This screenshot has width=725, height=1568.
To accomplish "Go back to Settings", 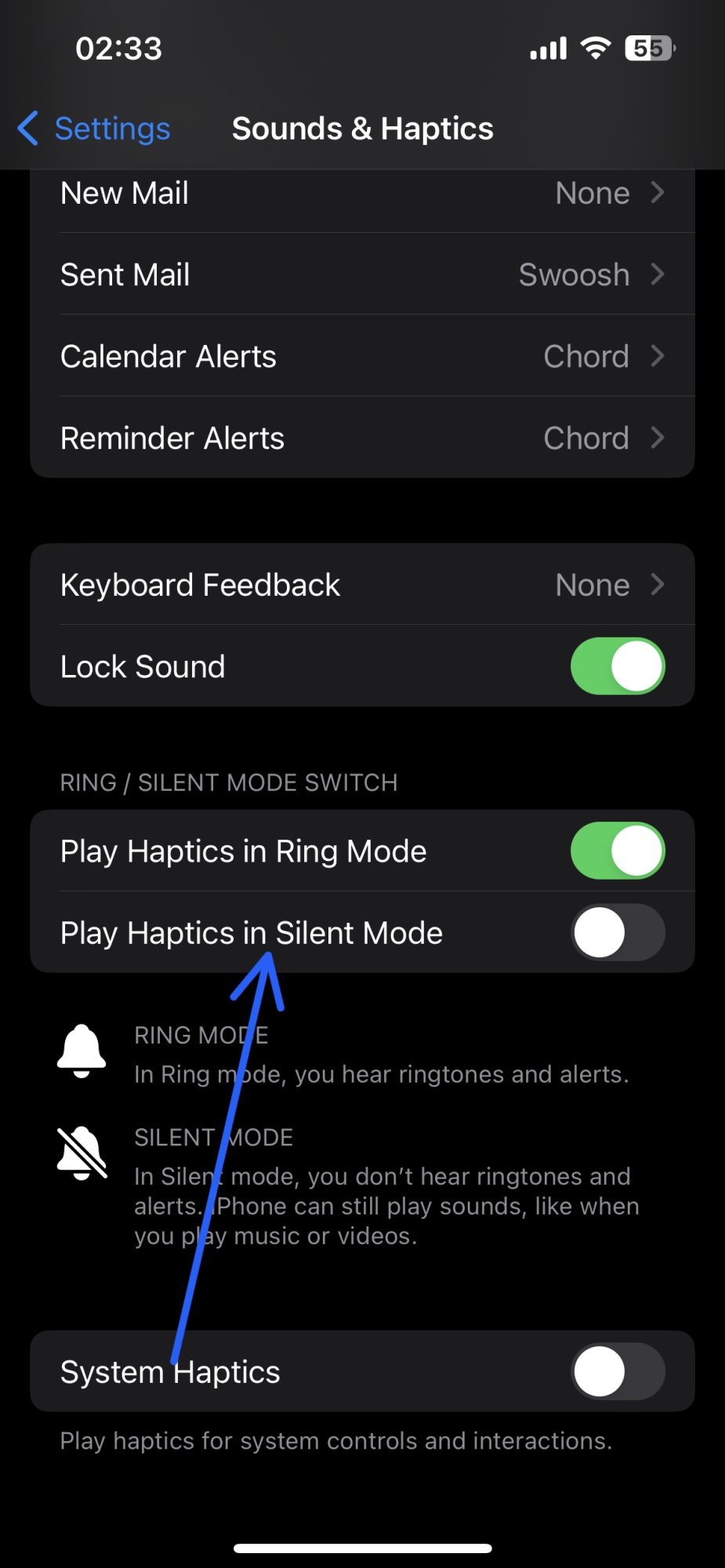I will tap(94, 129).
